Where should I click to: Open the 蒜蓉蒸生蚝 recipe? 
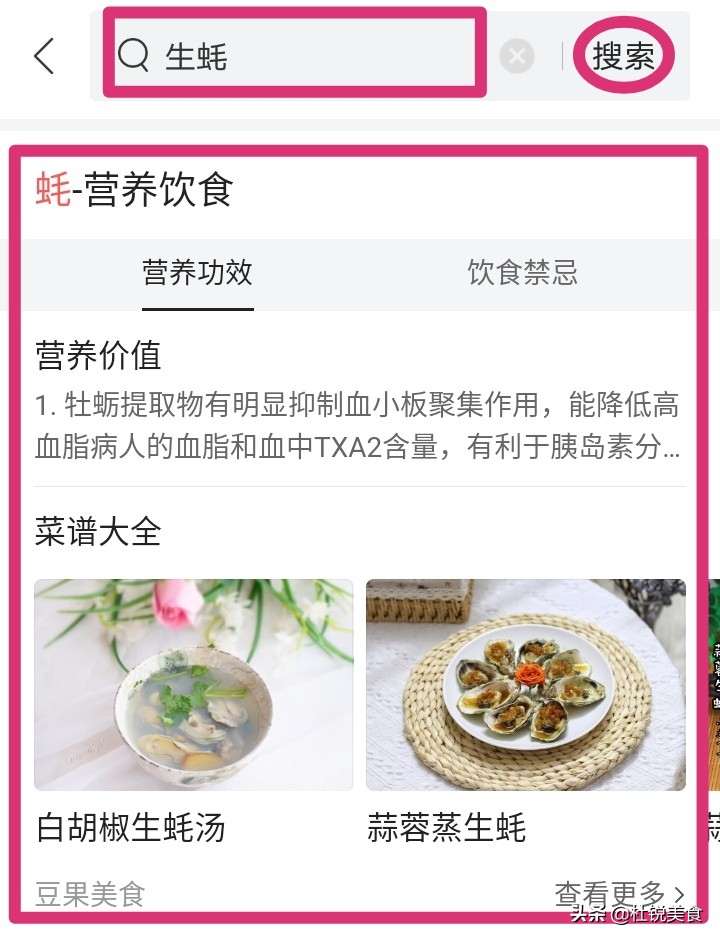click(527, 684)
